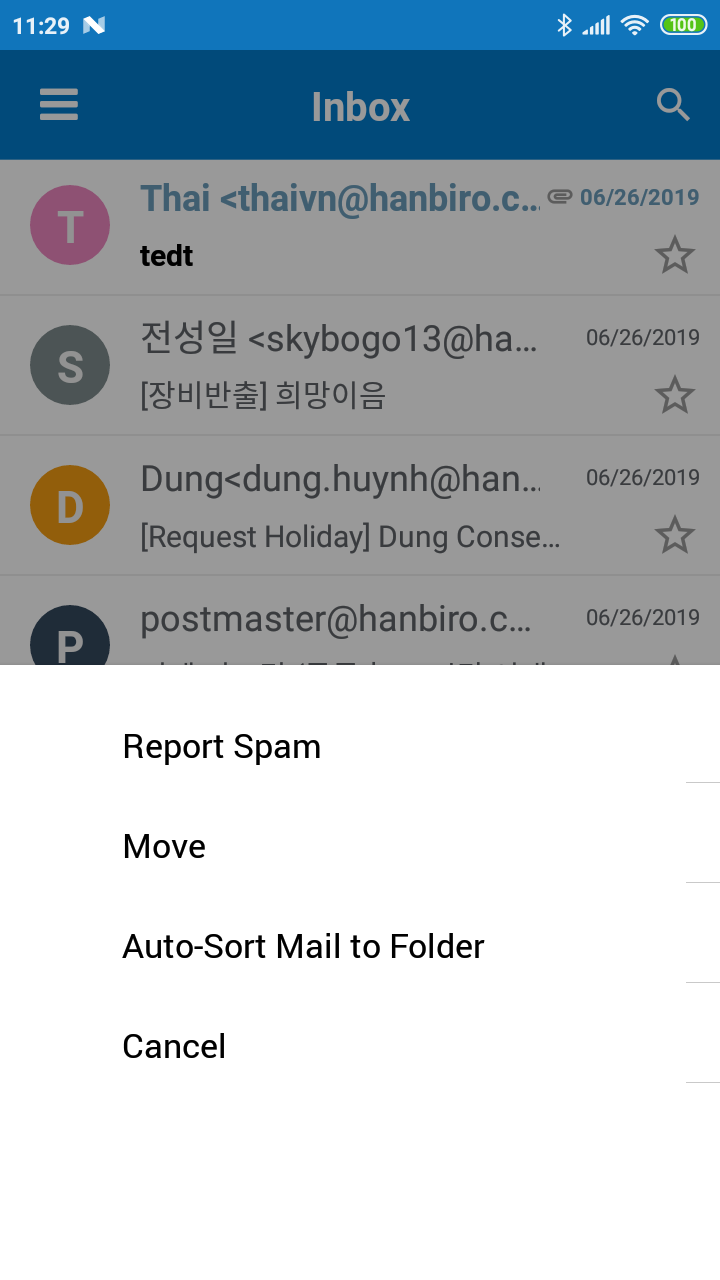
Task: Choose Move in the action menu
Action: (163, 846)
